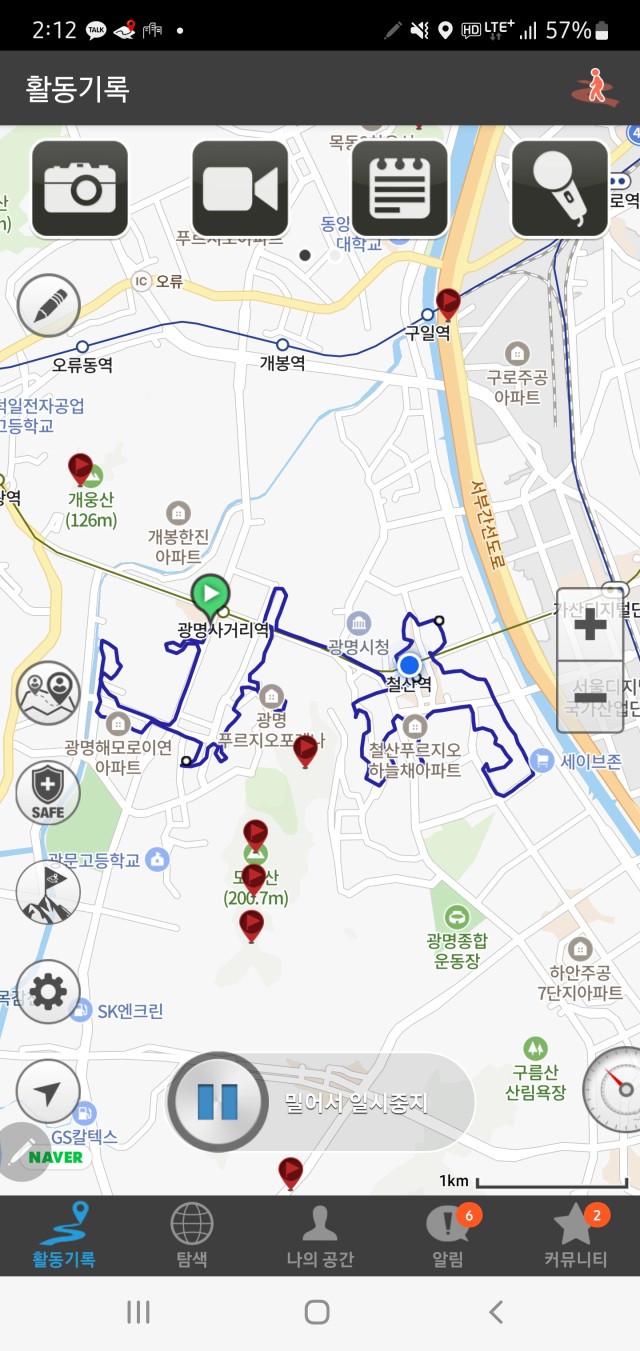Viewport: 640px width, 1351px height.
Task: Open map settings gear
Action: tap(48, 992)
